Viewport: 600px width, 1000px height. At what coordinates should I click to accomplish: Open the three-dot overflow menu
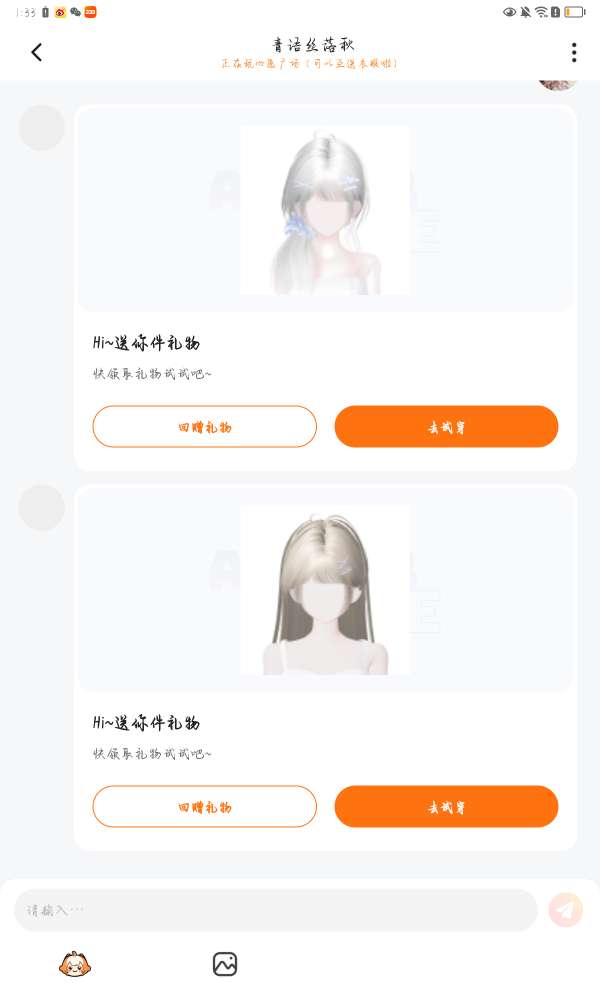coord(574,52)
